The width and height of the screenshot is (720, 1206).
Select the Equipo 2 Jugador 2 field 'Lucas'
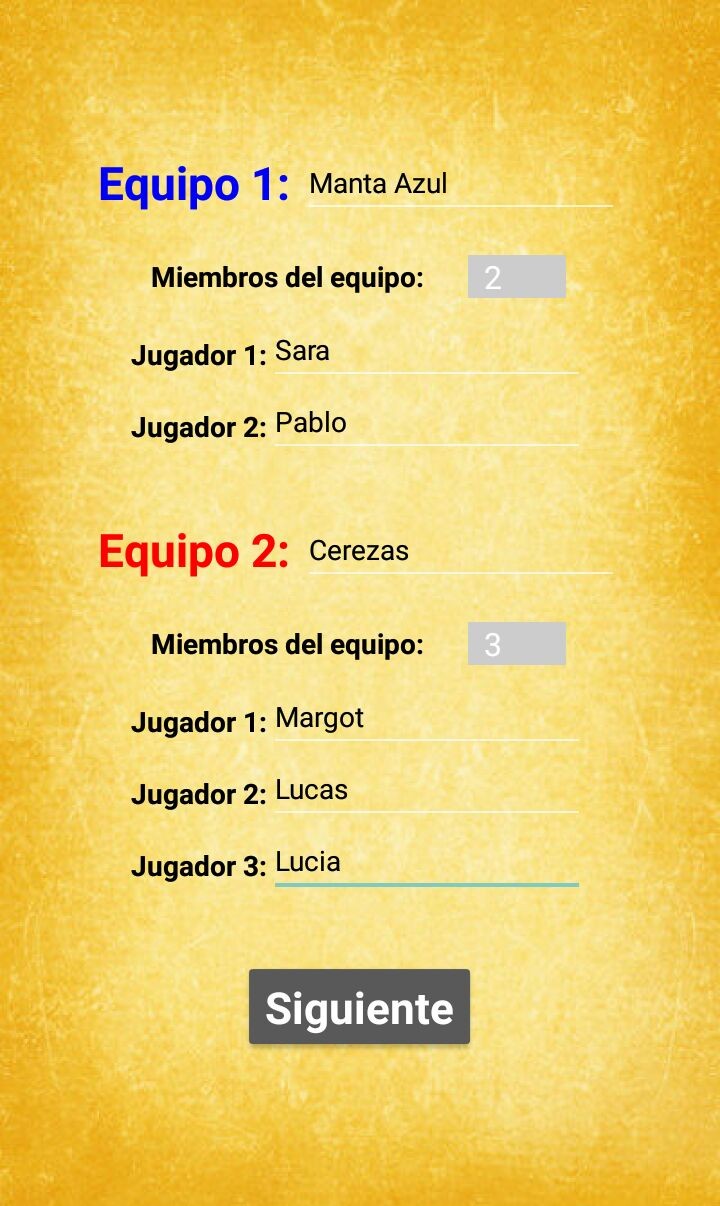point(427,791)
